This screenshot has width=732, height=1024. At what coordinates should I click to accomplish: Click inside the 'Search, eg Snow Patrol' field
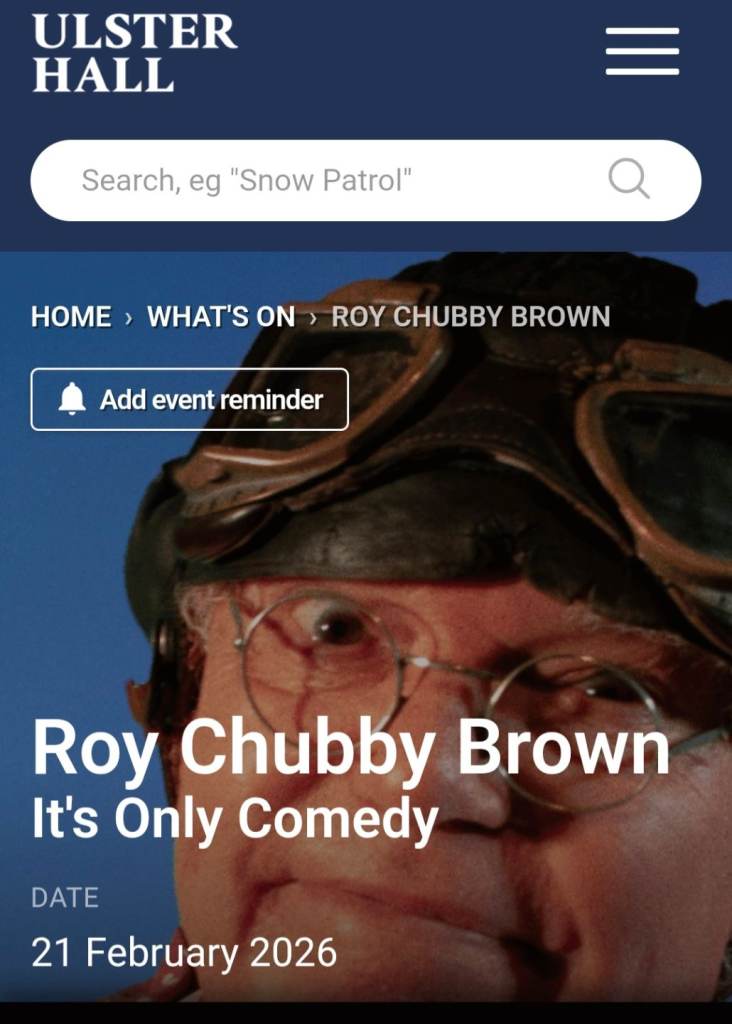(300, 180)
